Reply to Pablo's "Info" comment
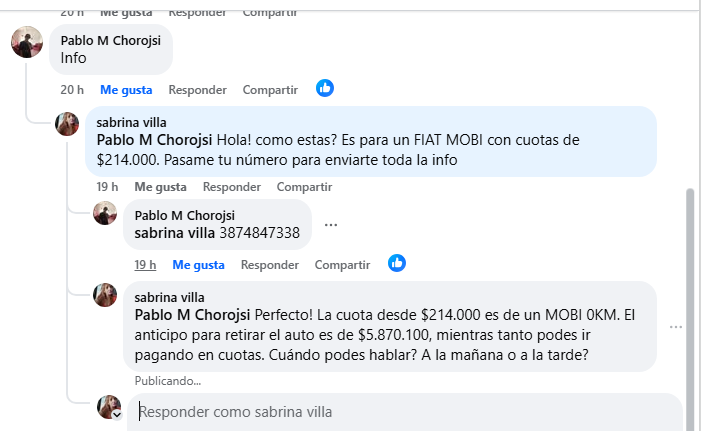701x431 pixels. 197,89
